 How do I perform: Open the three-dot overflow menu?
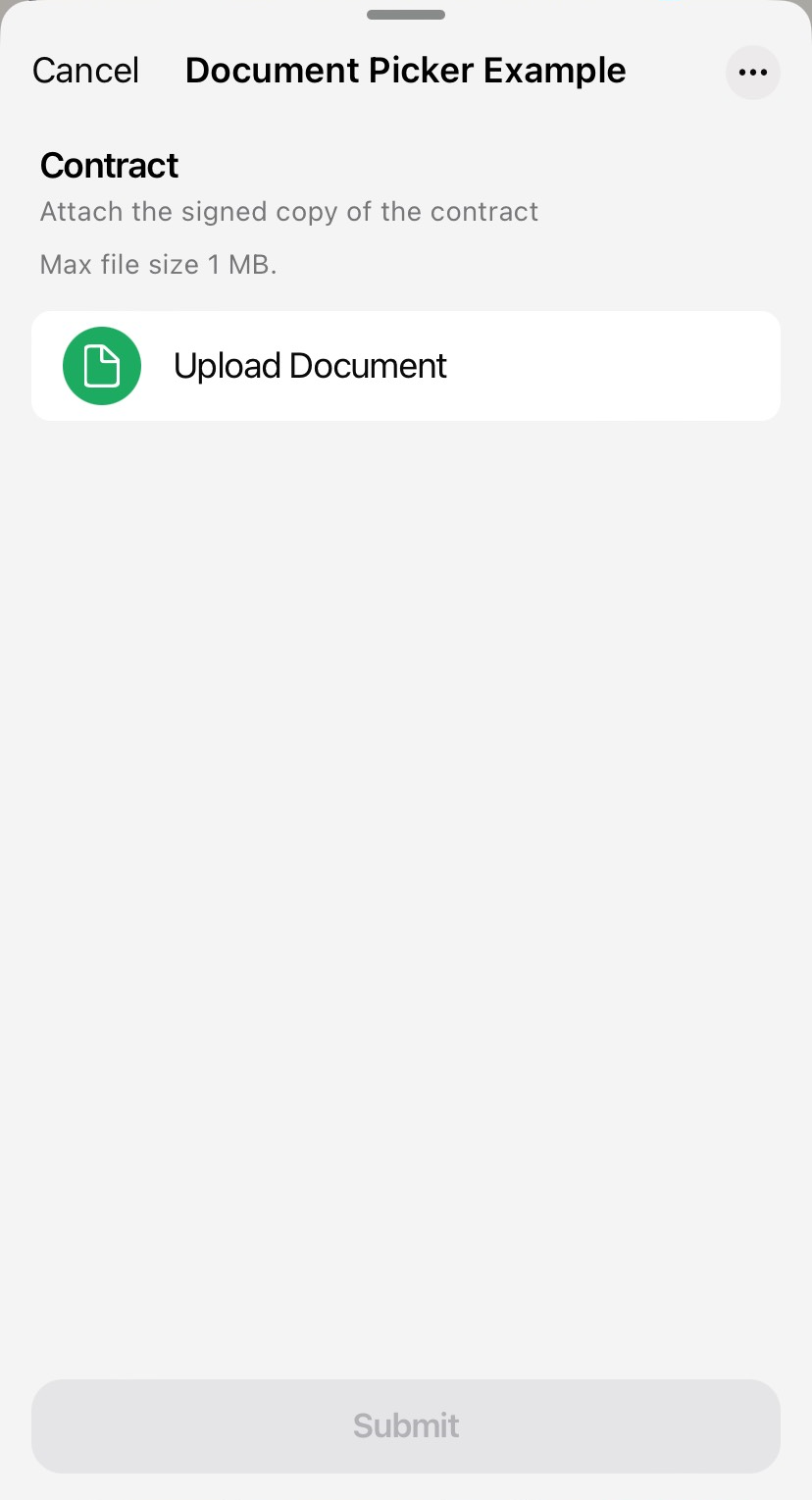752,72
